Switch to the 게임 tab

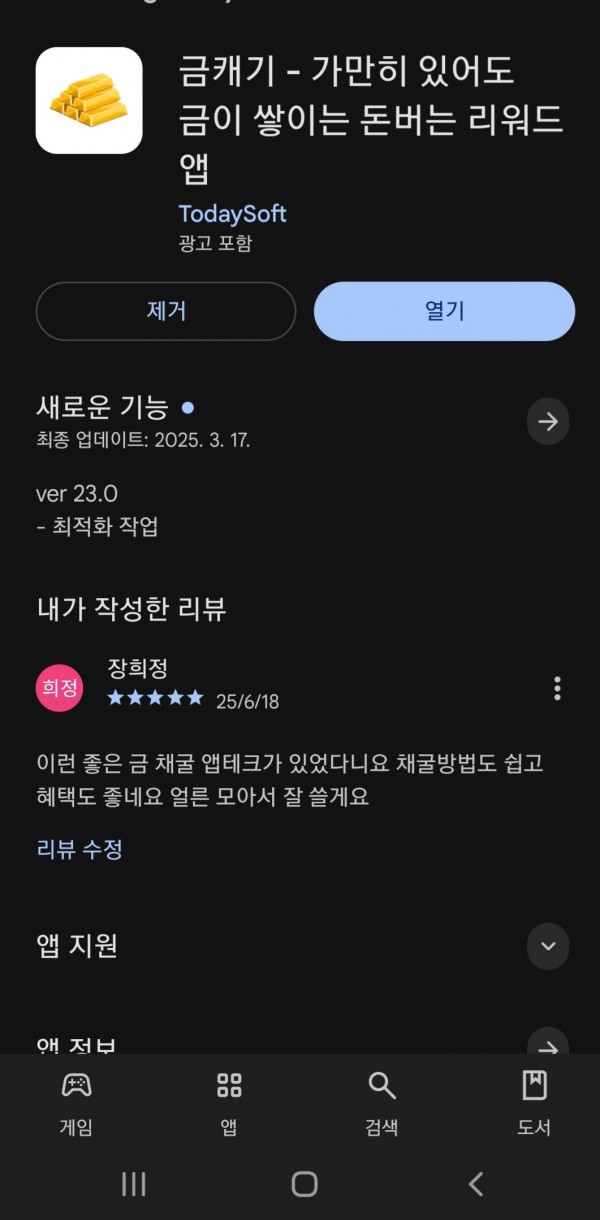point(77,1102)
